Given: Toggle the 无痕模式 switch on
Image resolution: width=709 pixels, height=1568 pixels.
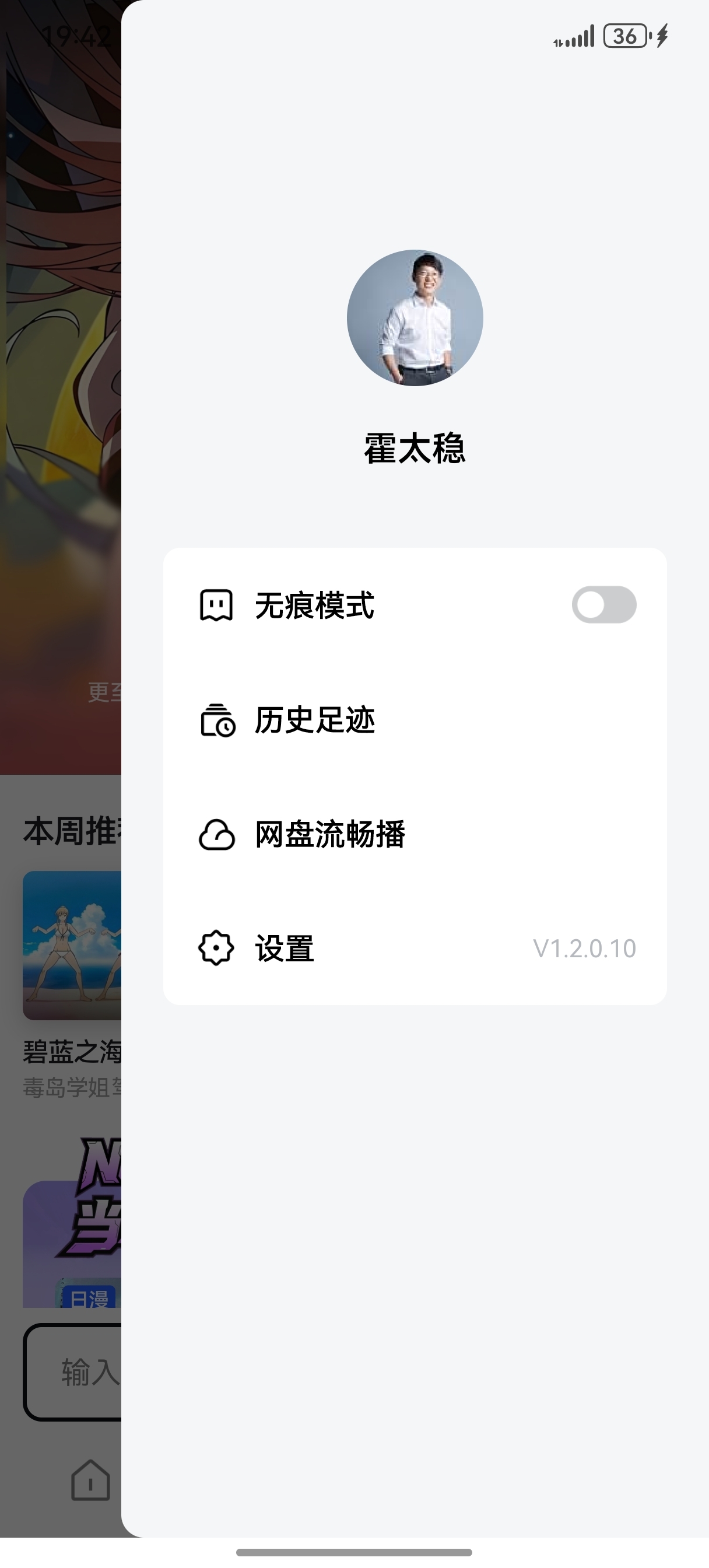Looking at the screenshot, I should [x=603, y=604].
